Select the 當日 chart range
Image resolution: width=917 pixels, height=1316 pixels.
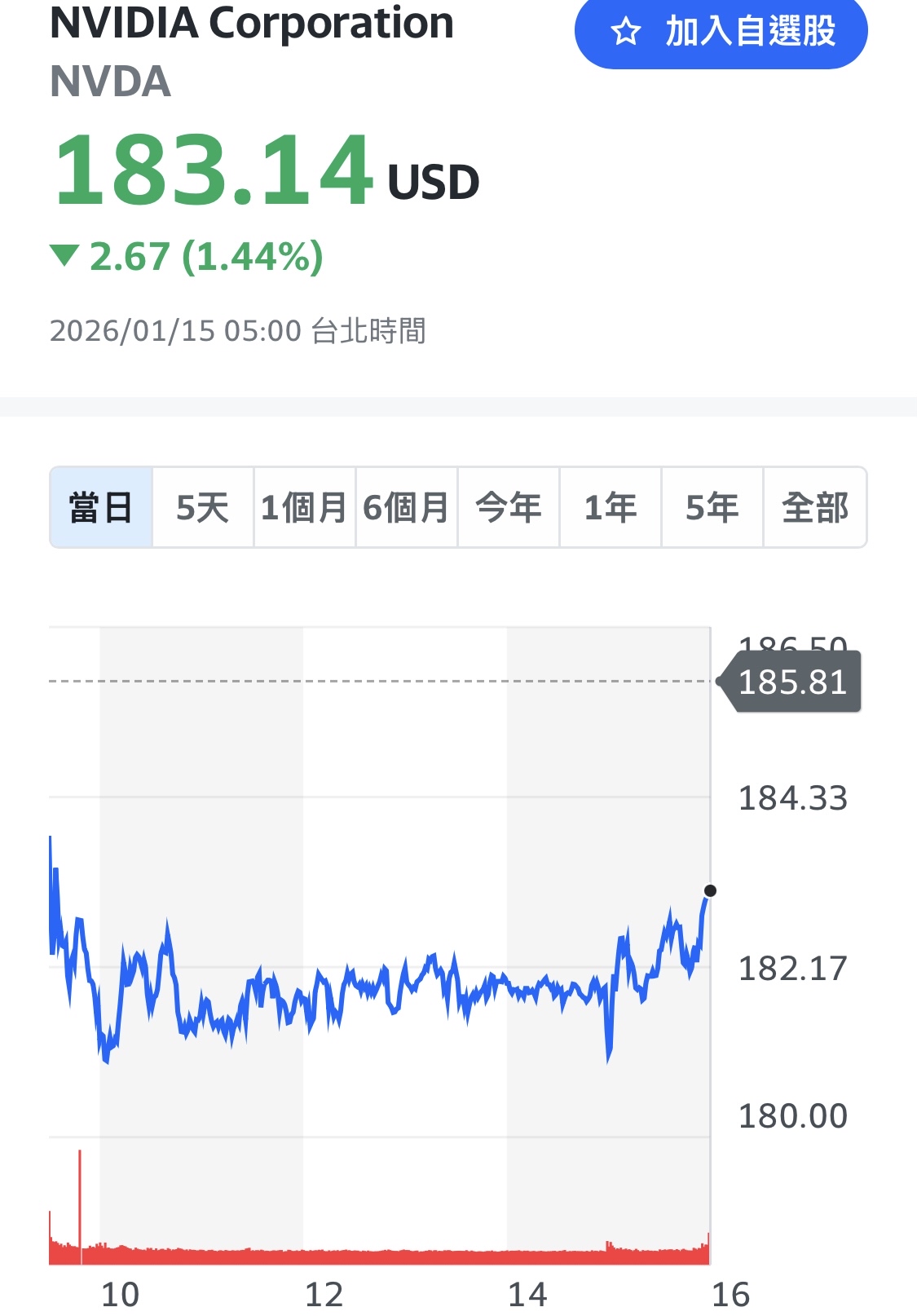[101, 508]
